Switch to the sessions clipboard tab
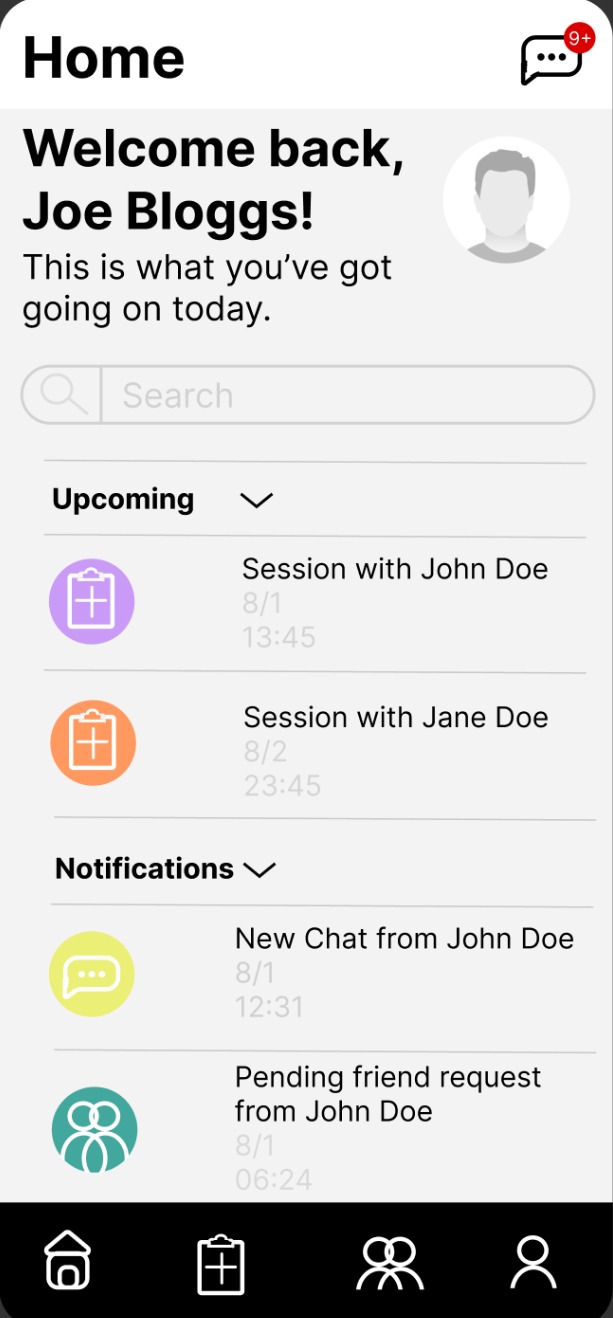613x1318 pixels. coord(221,1264)
